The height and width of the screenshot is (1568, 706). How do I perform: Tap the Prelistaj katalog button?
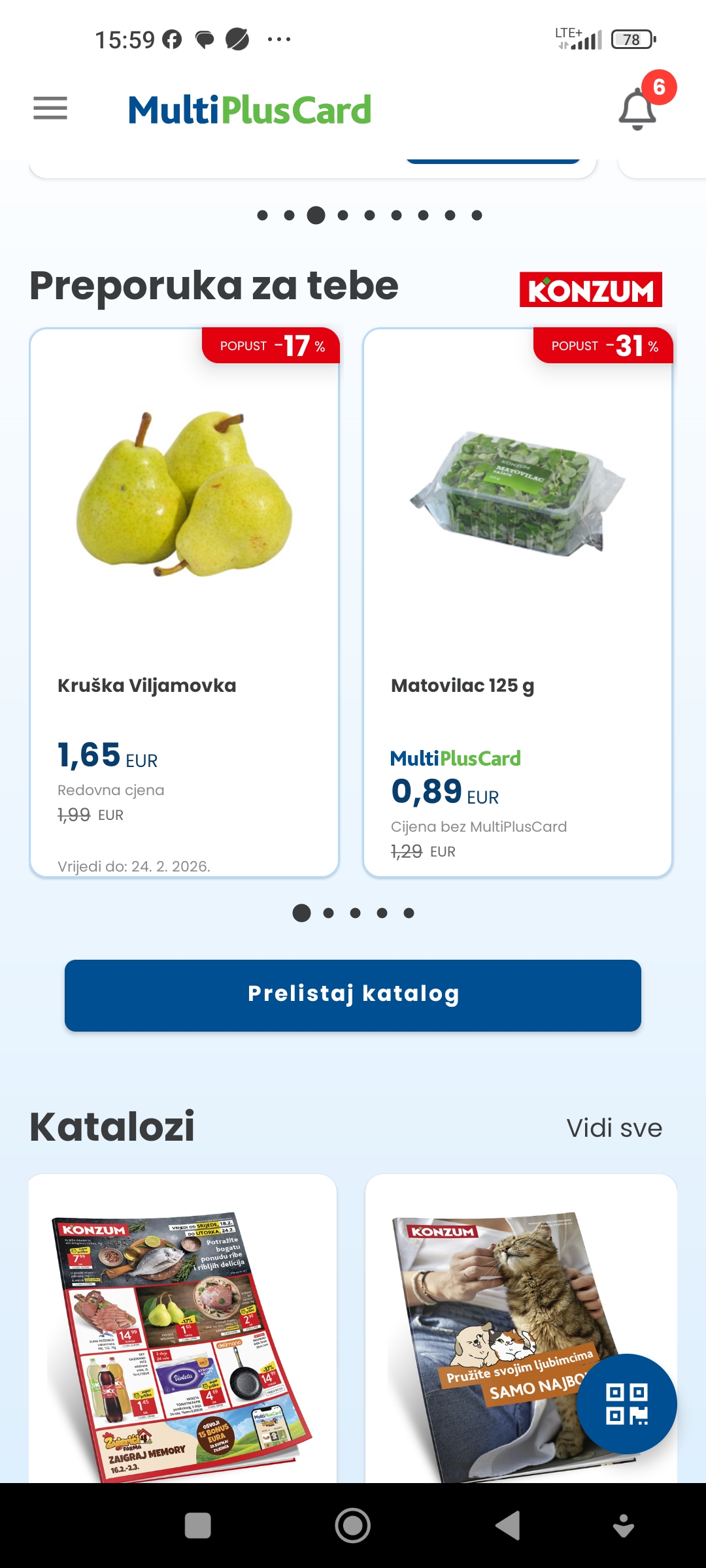click(x=353, y=995)
